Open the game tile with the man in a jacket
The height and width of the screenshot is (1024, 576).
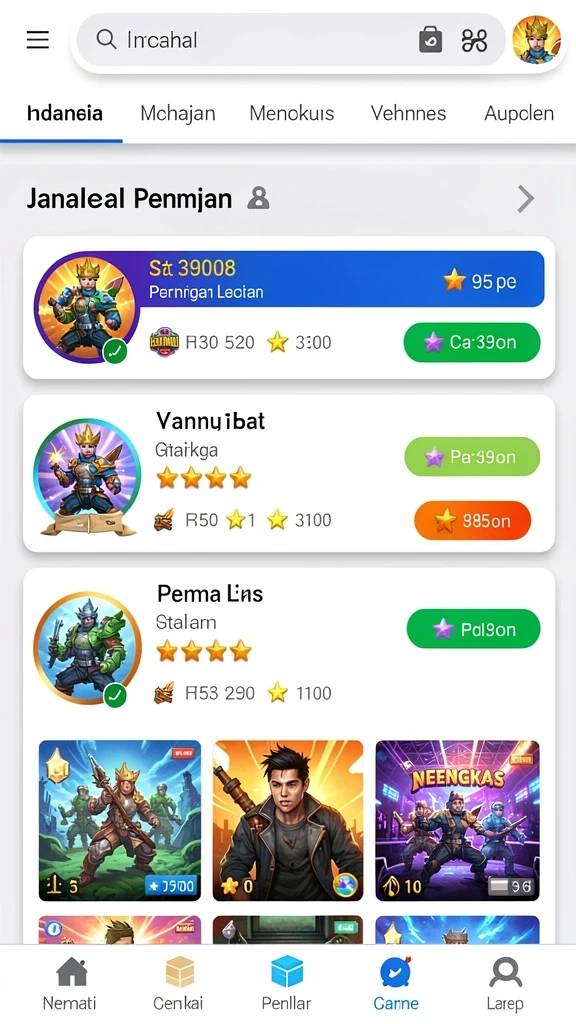[x=288, y=820]
